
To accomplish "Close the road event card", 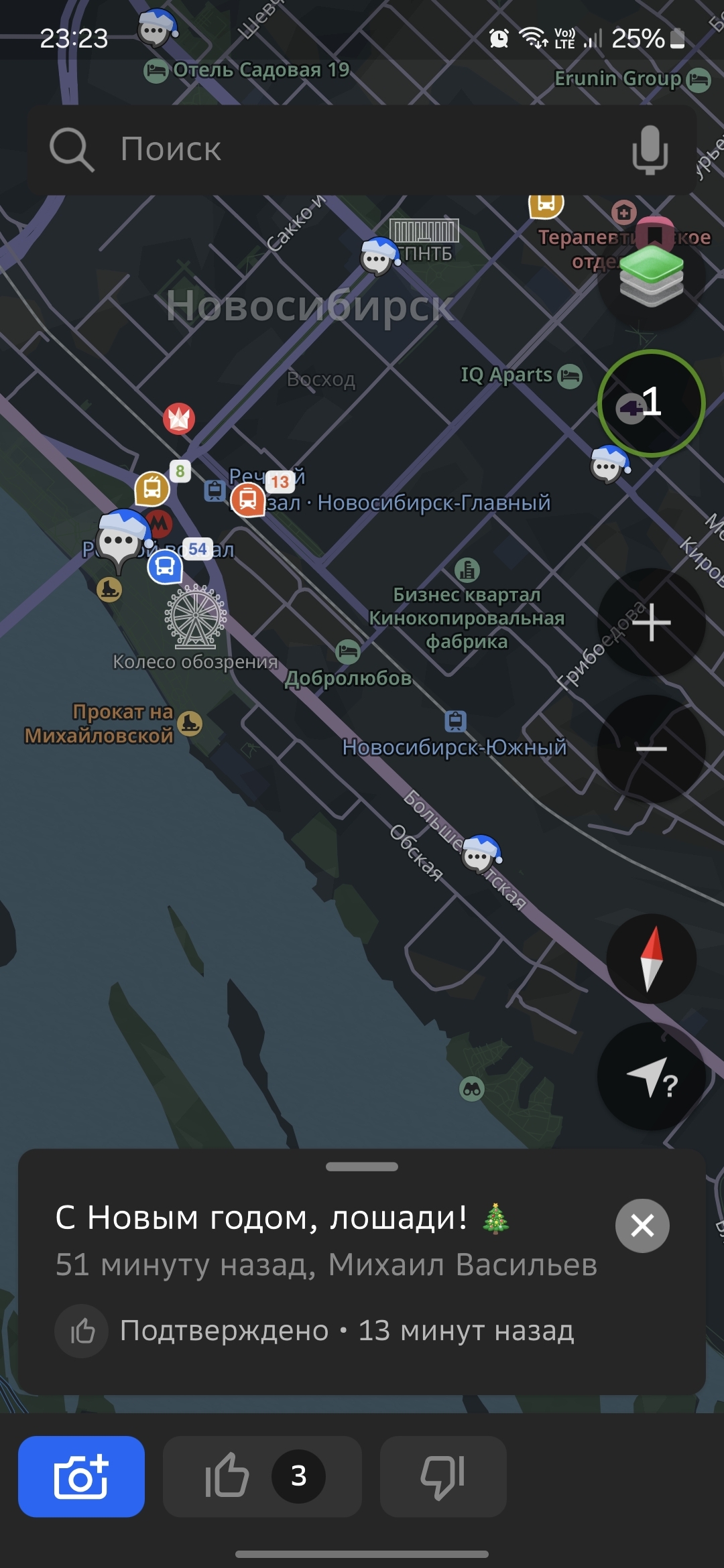I will (x=642, y=1226).
